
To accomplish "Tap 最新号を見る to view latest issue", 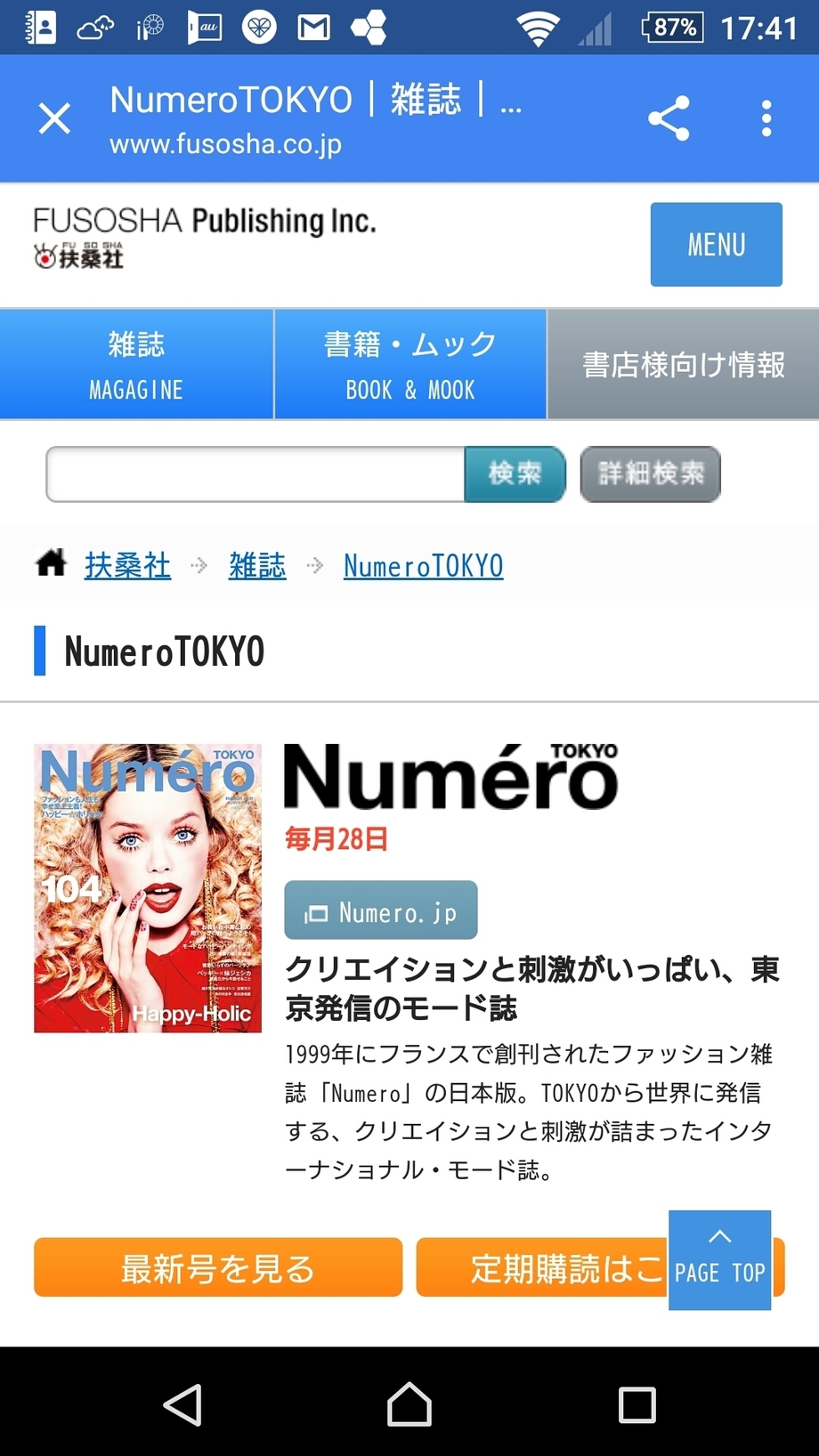I will [x=218, y=1267].
